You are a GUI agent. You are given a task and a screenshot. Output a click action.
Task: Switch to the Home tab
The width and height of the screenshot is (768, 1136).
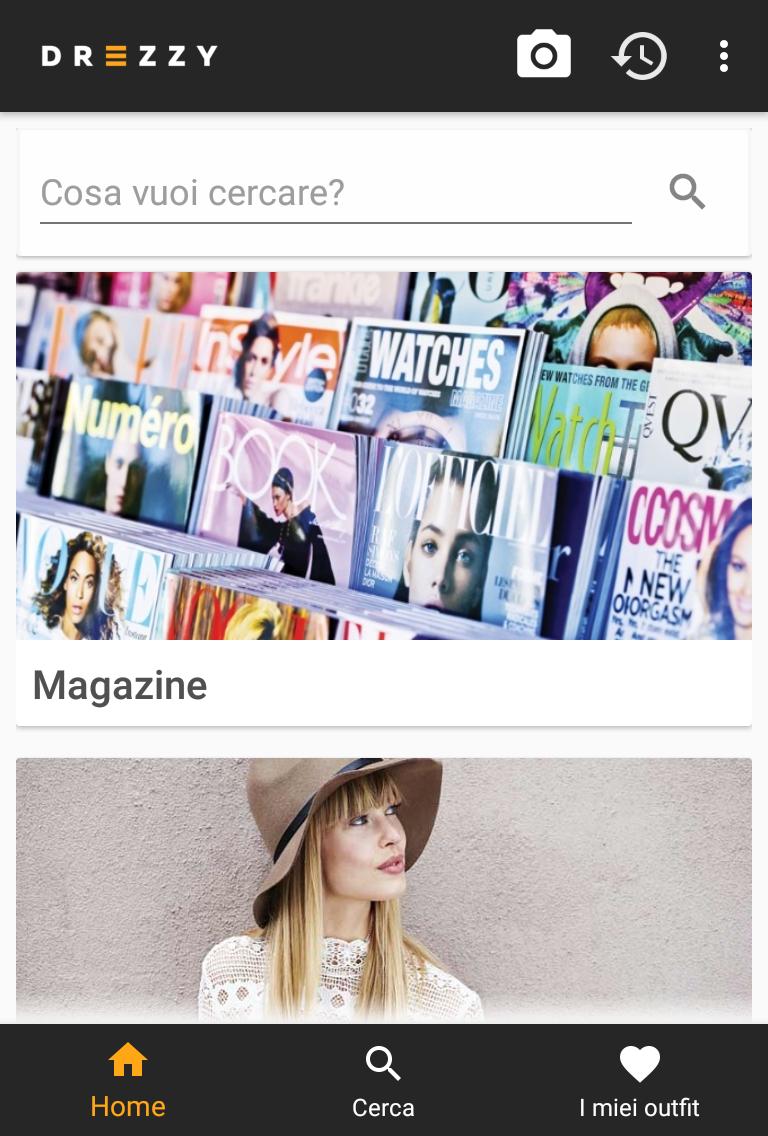128,1080
